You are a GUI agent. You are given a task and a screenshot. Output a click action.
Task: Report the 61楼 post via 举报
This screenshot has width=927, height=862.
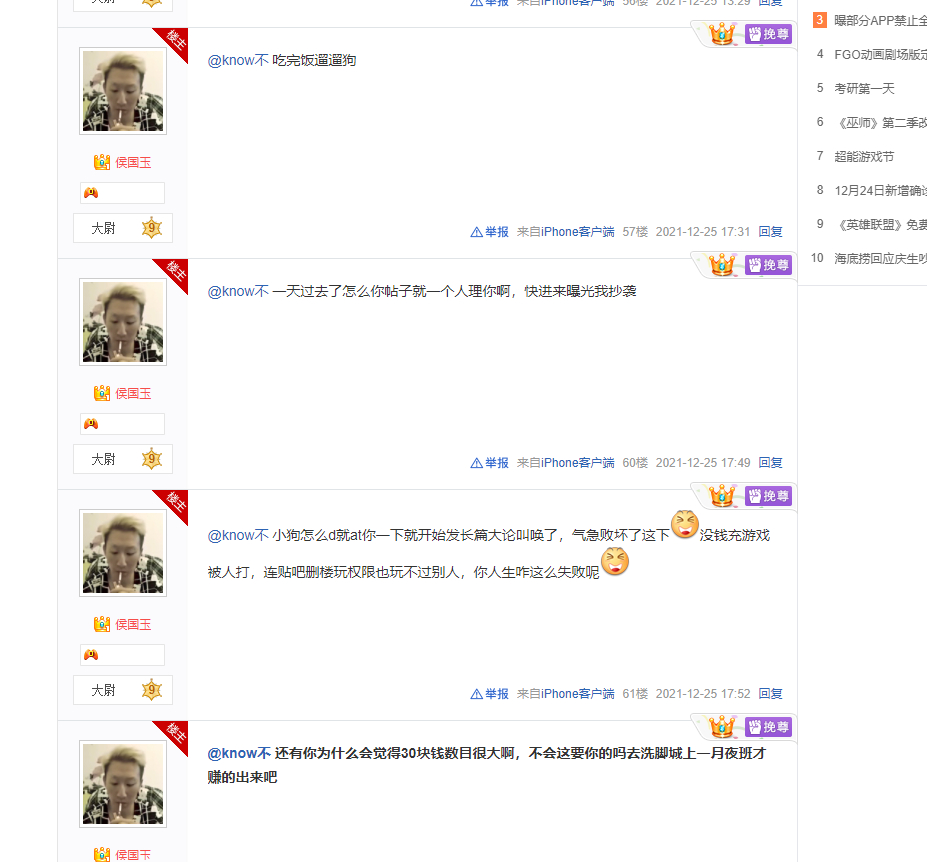pos(491,694)
